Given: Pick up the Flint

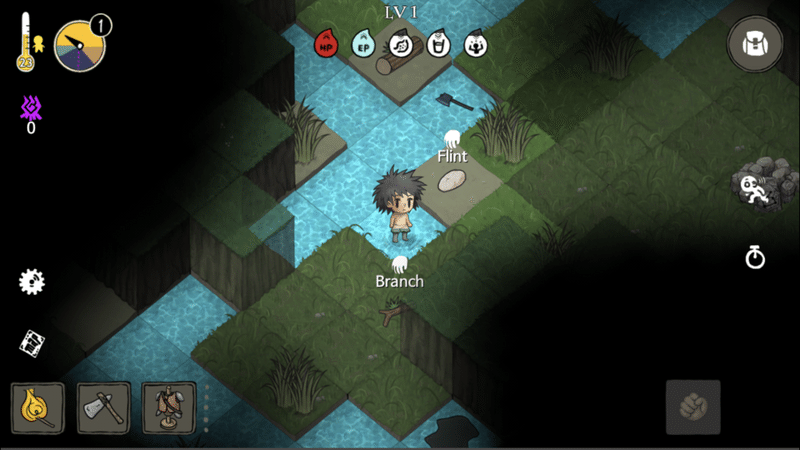Looking at the screenshot, I should click(452, 180).
